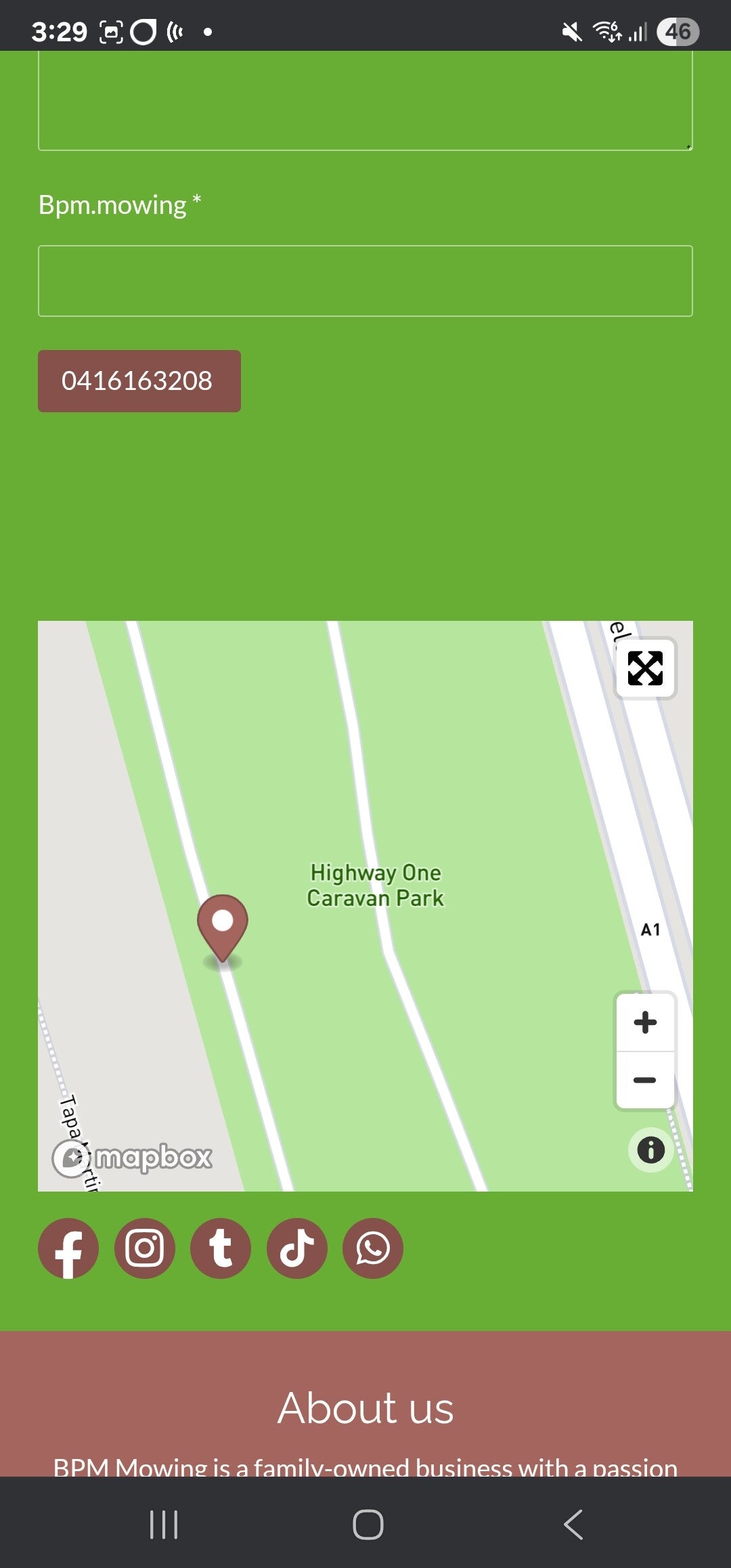
Task: Tap the 0416163208 phone number button
Action: tap(139, 381)
